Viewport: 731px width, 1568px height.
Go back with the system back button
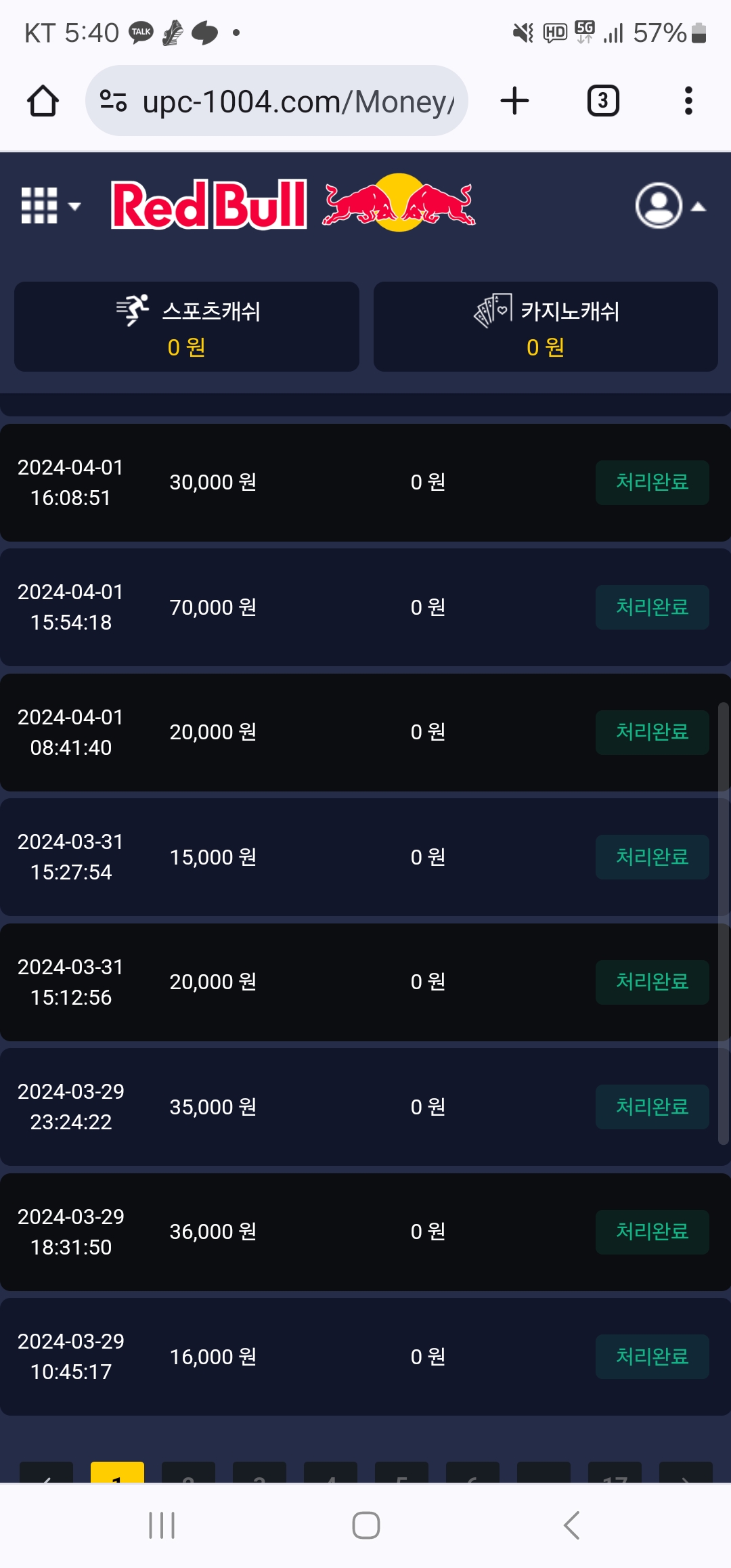click(572, 1525)
